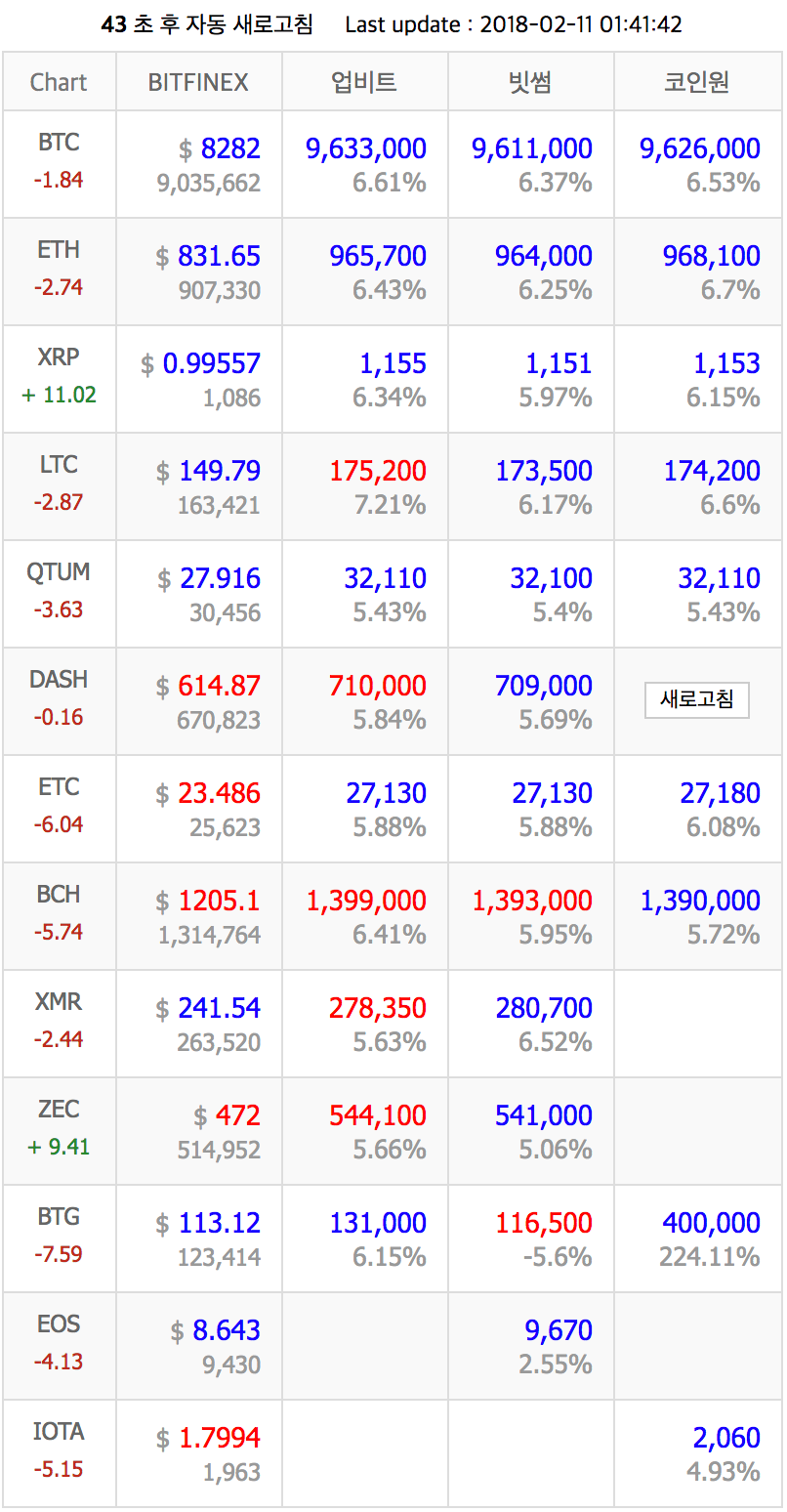
Task: Click the 새로고침 refresh button in the 코인원 column
Action: coord(698,700)
